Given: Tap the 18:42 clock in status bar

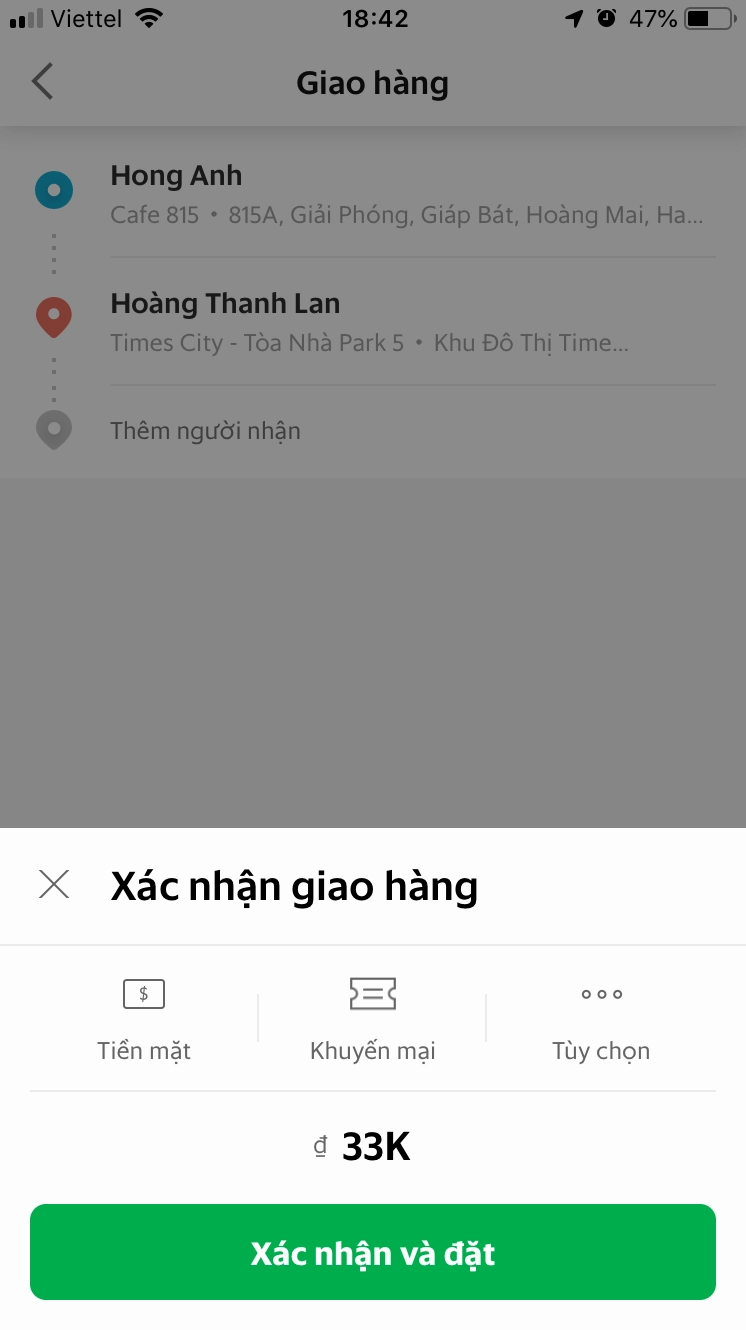Looking at the screenshot, I should (x=375, y=17).
